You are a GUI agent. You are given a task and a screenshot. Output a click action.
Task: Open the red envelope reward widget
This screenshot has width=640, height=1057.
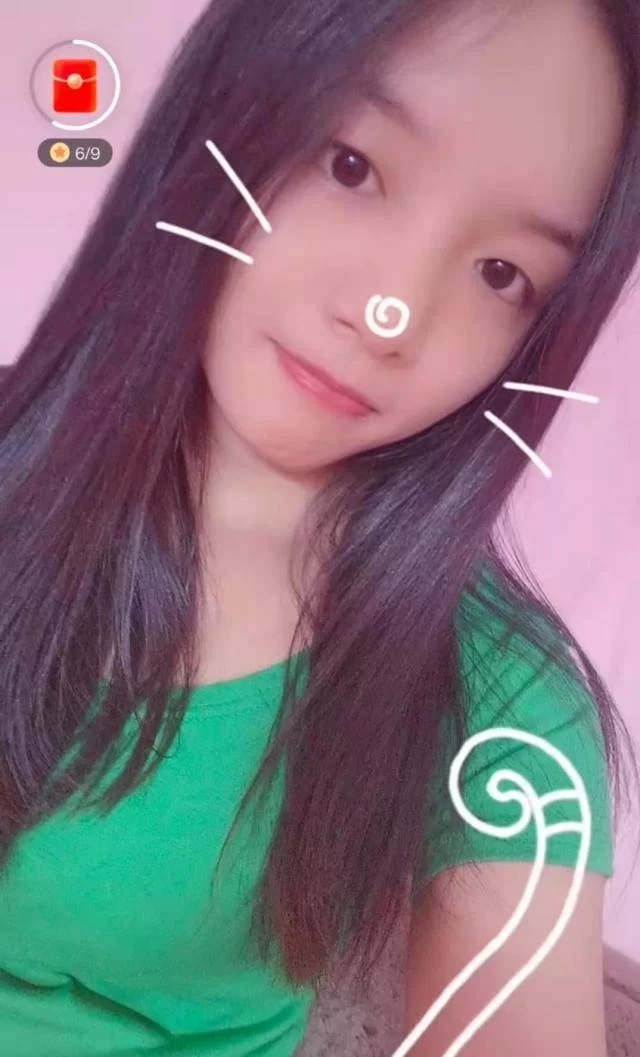click(x=75, y=86)
